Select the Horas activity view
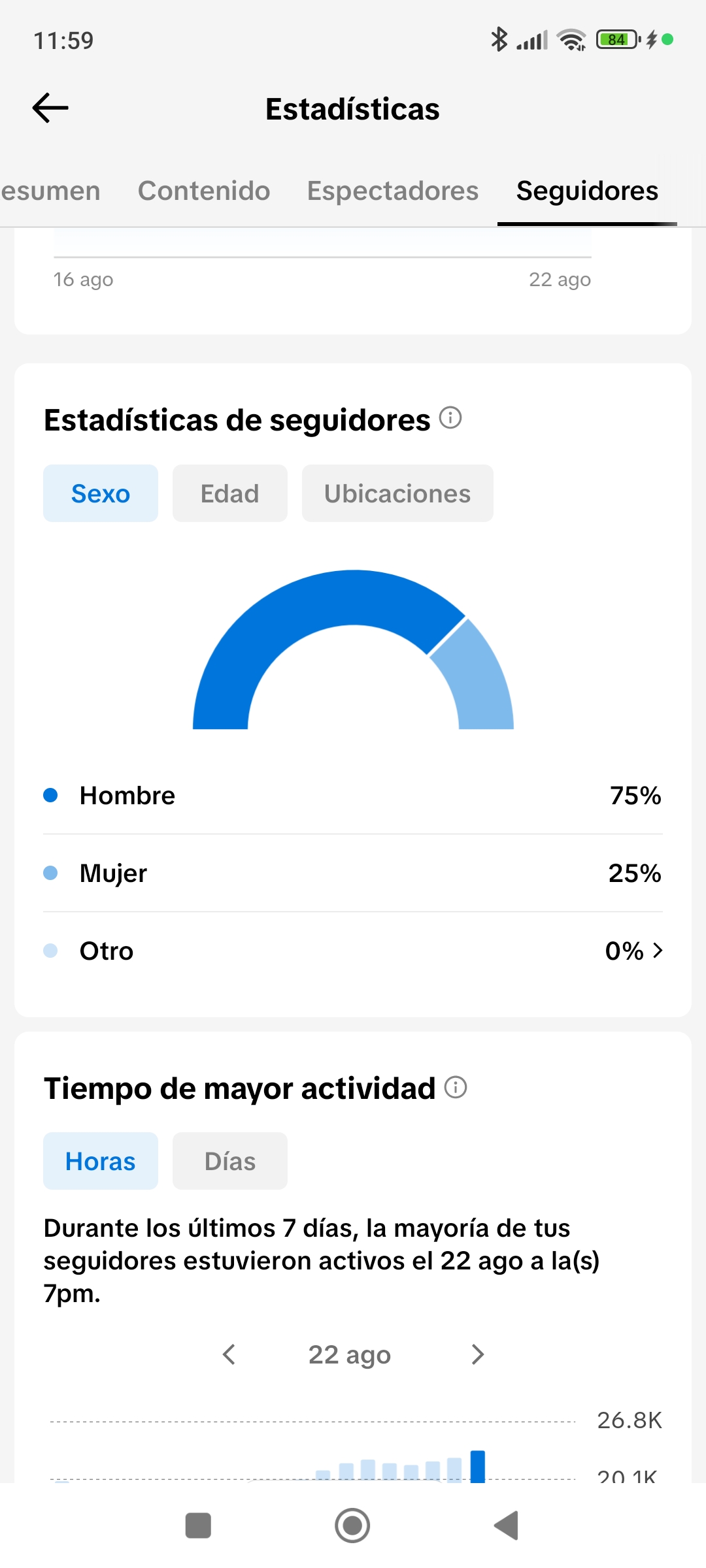 coord(101,1161)
